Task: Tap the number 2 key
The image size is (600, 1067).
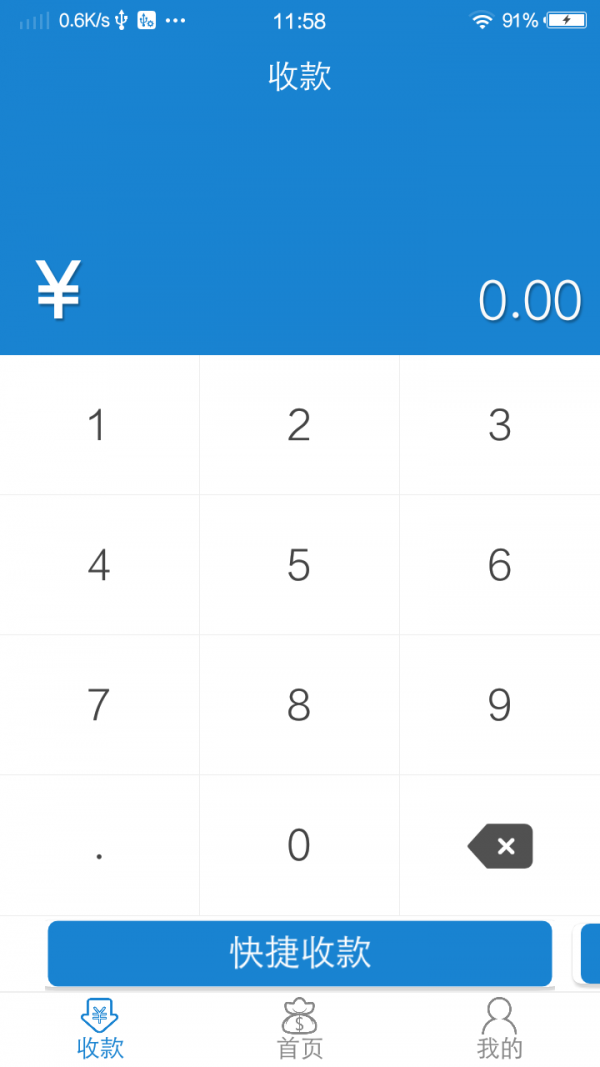Action: (299, 425)
